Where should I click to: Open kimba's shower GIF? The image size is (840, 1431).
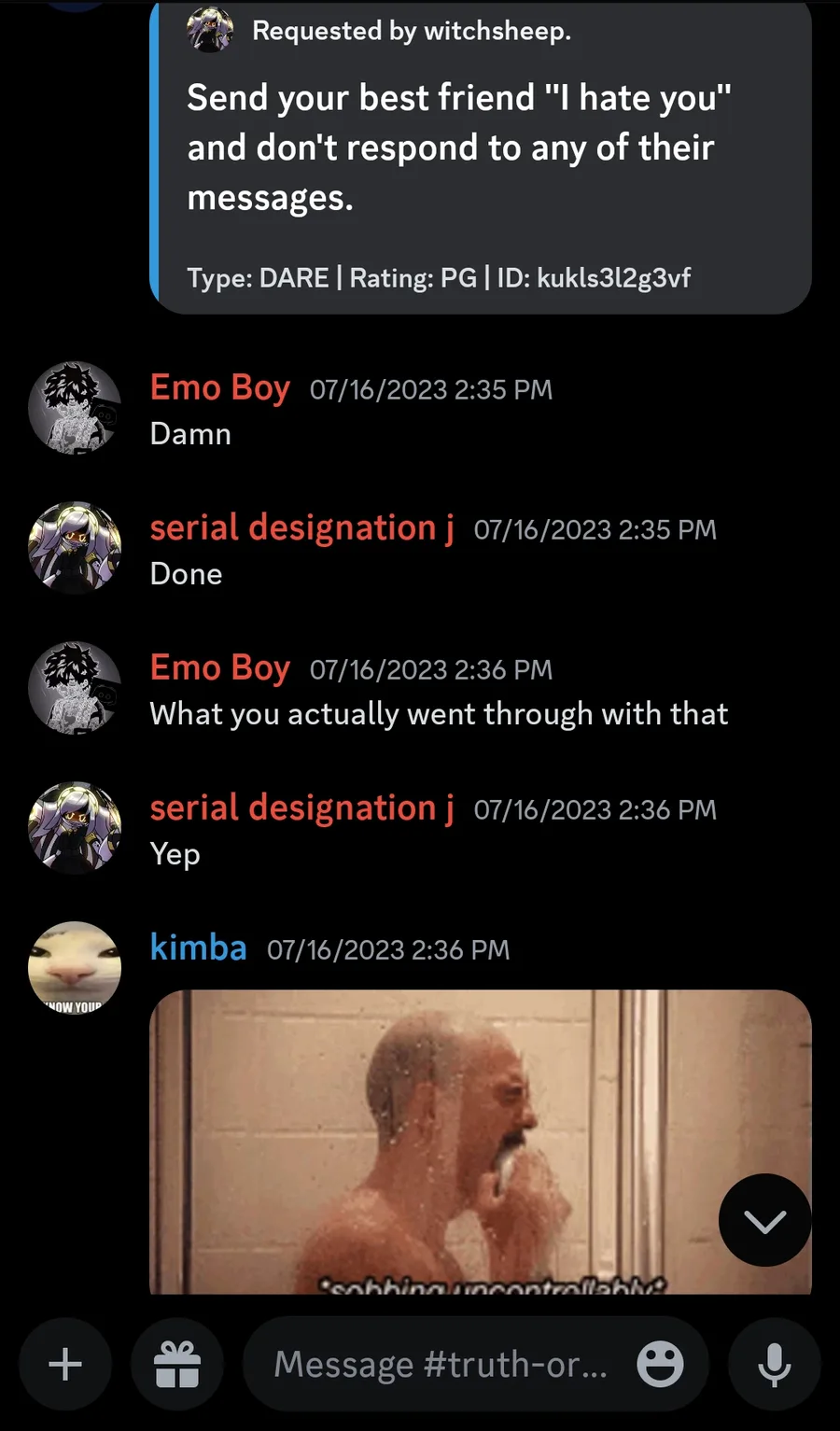pos(481,1142)
